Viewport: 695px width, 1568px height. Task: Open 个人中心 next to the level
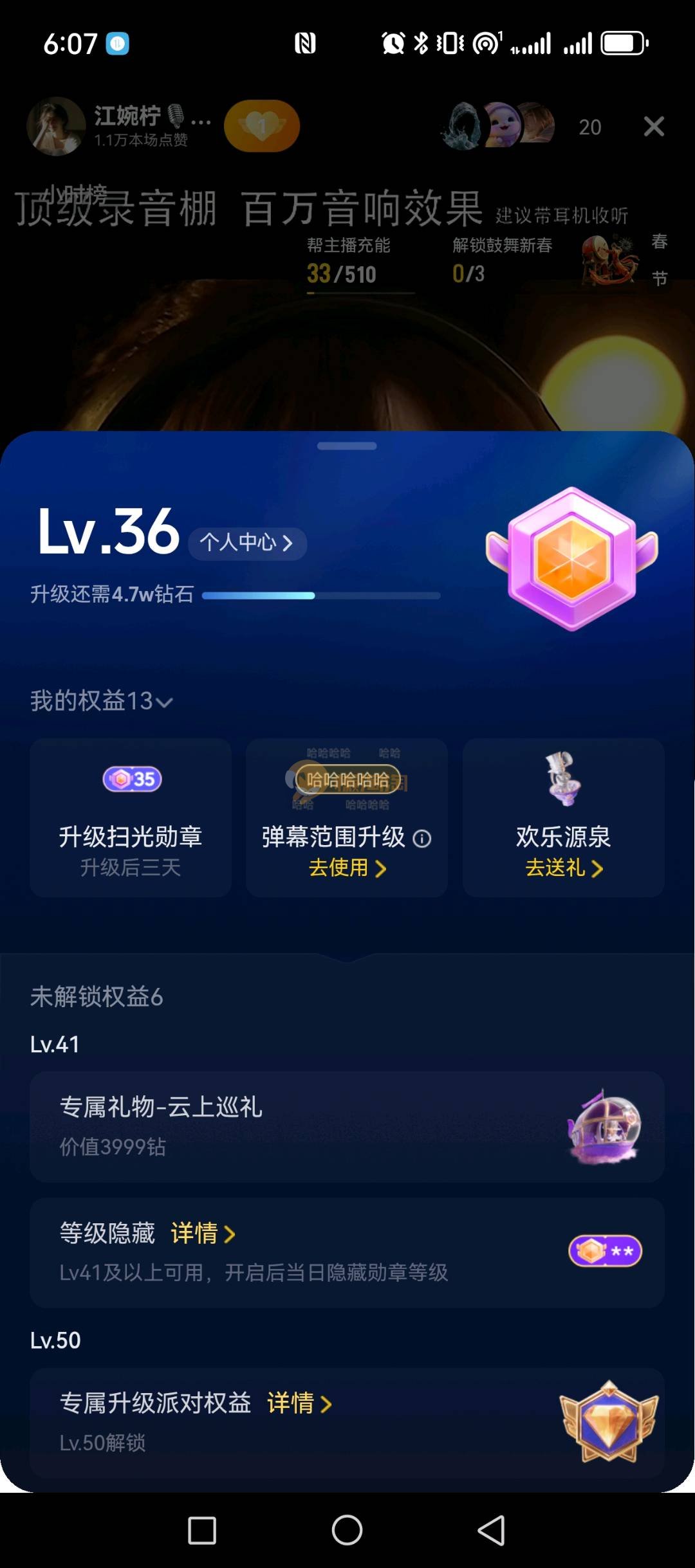pyautogui.click(x=246, y=543)
